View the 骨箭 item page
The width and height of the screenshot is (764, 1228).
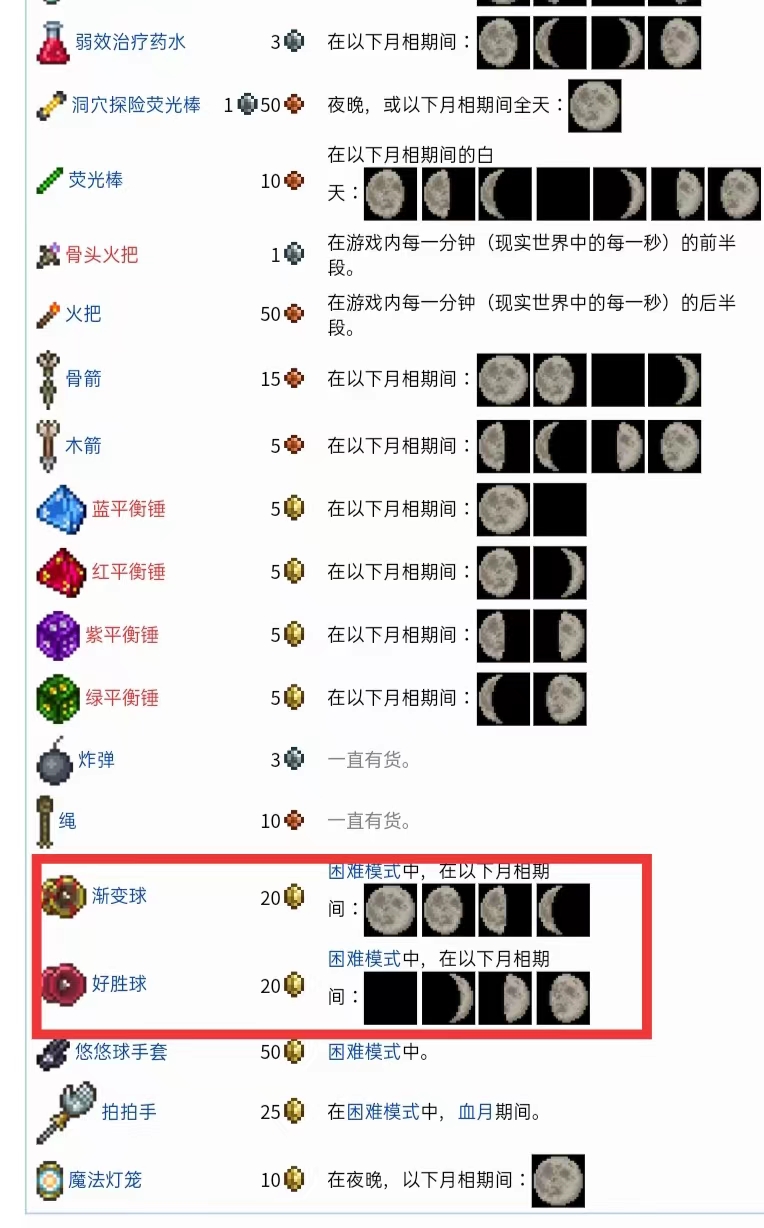[x=83, y=379]
